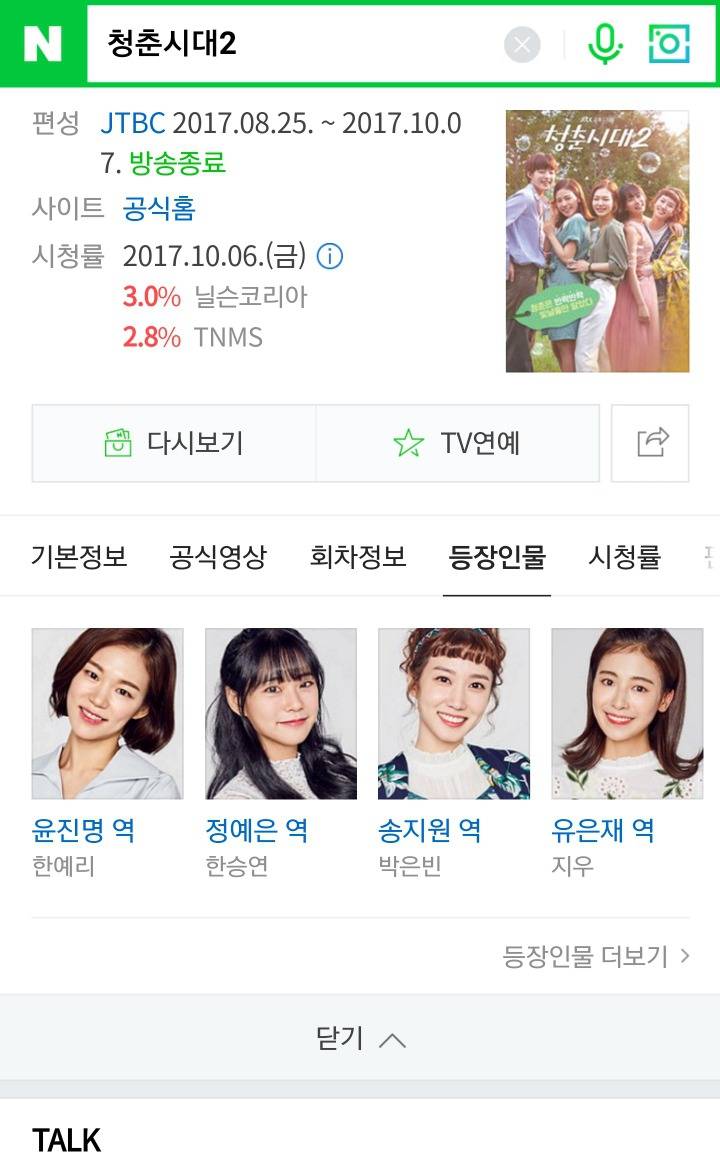Screen dimensions: 720x1165
Task: Open the 시청률 tab
Action: (x=625, y=559)
